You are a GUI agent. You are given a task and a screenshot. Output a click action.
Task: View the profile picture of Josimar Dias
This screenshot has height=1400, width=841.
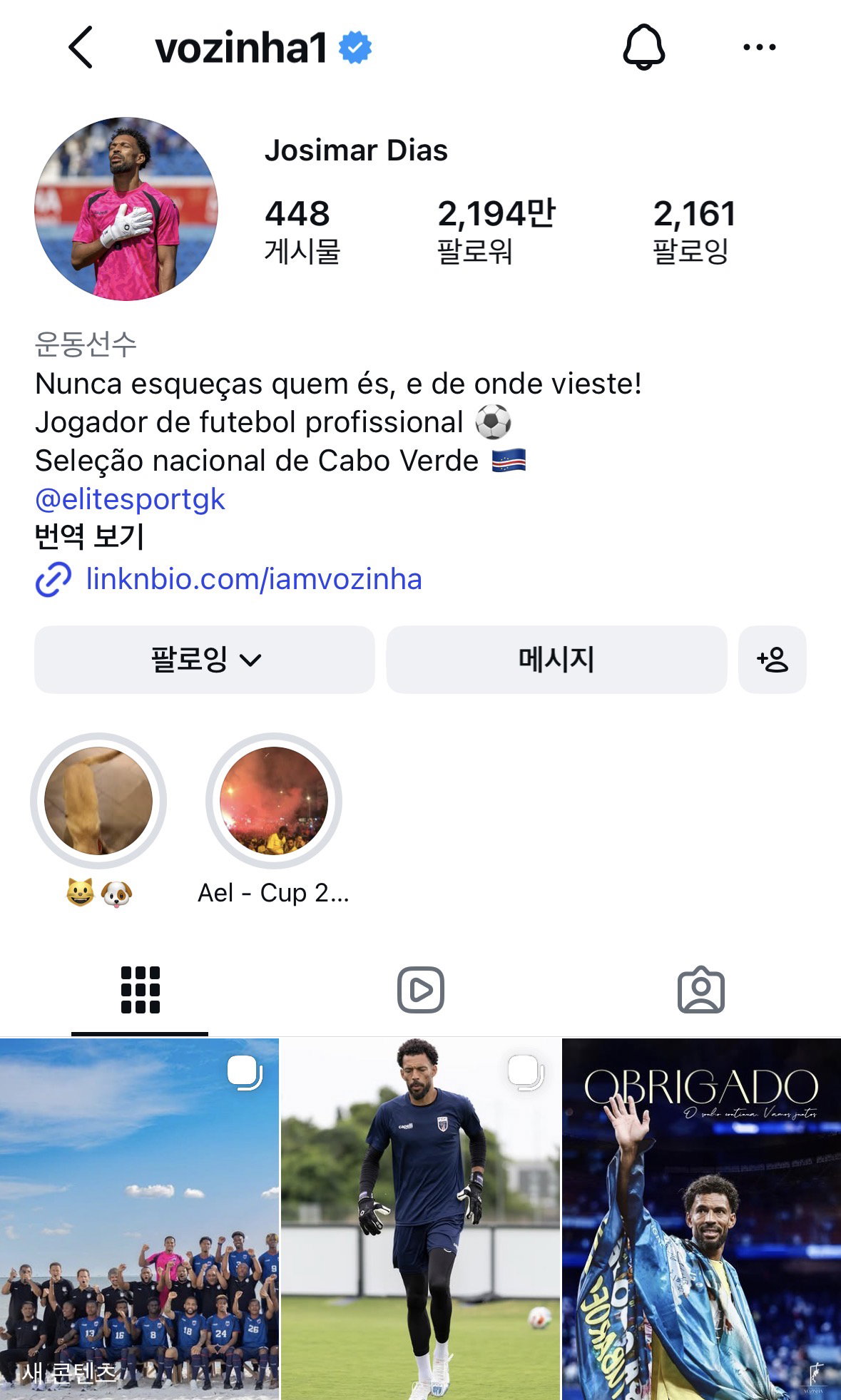point(126,209)
